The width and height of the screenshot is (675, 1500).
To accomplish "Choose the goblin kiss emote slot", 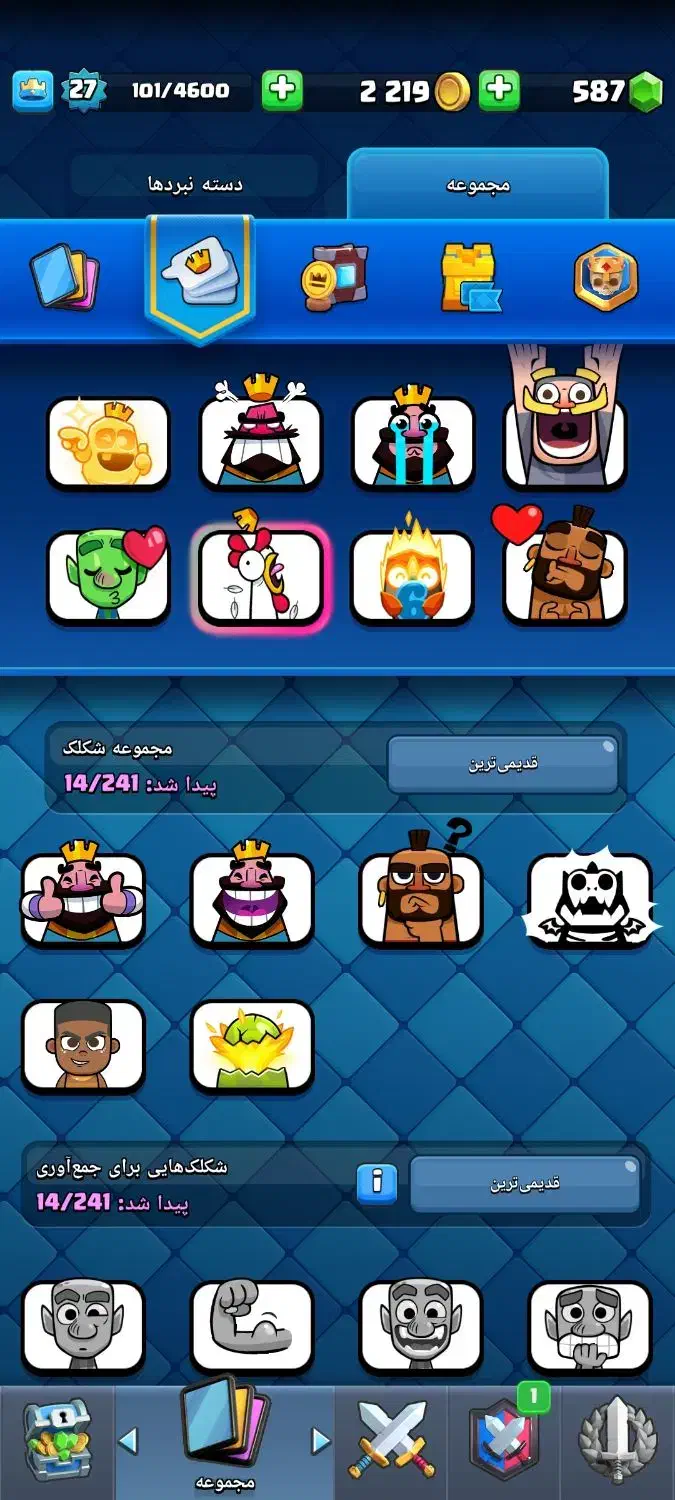I will tap(108, 577).
